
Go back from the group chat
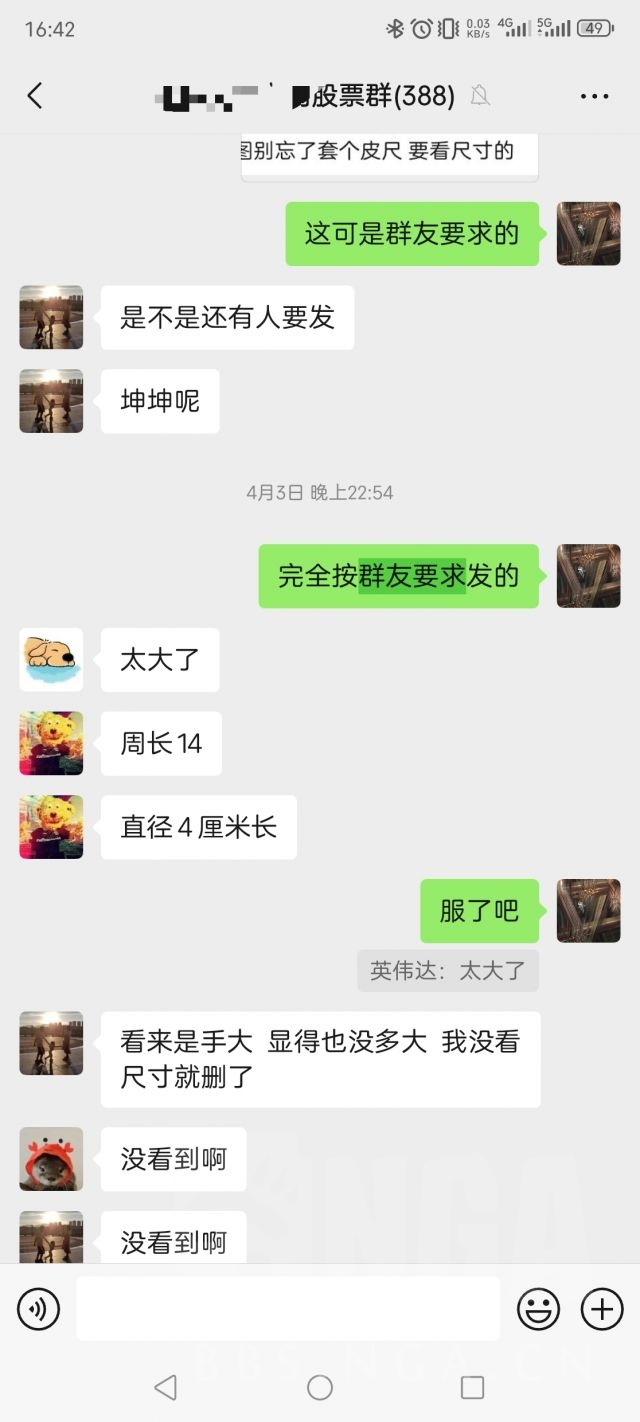coord(35,96)
